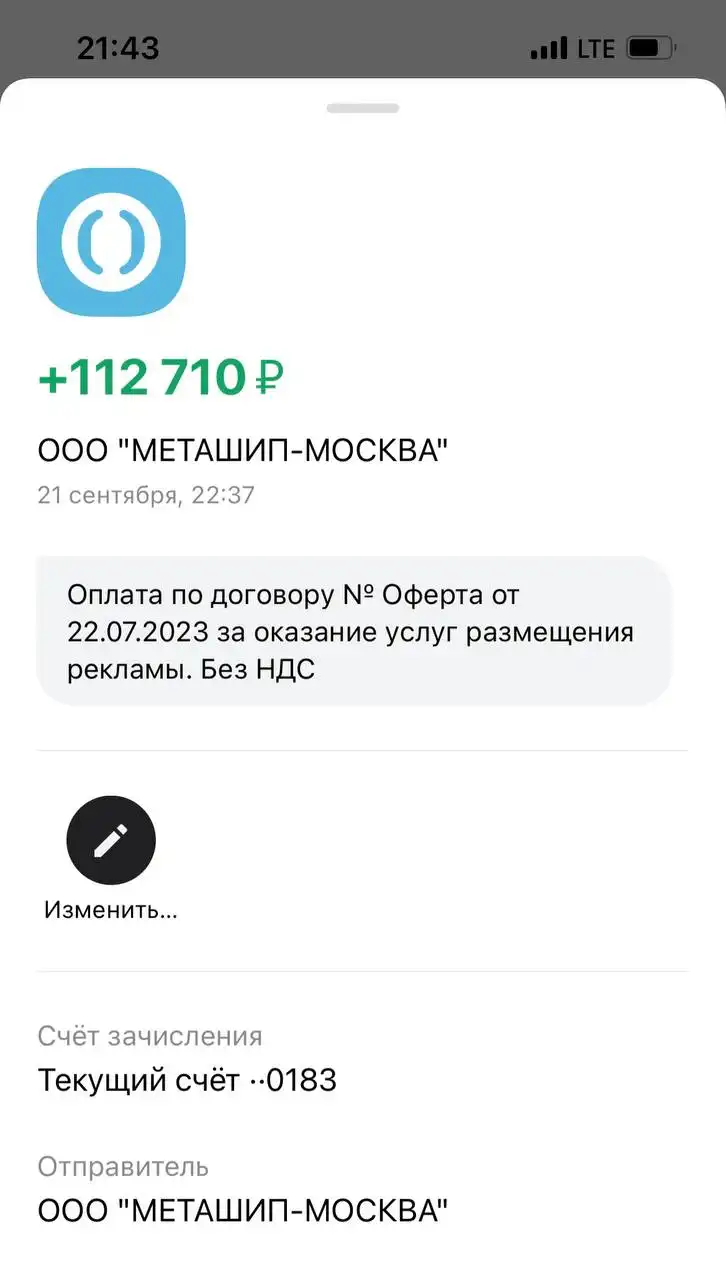Tap the Изменить pencil button

click(111, 841)
